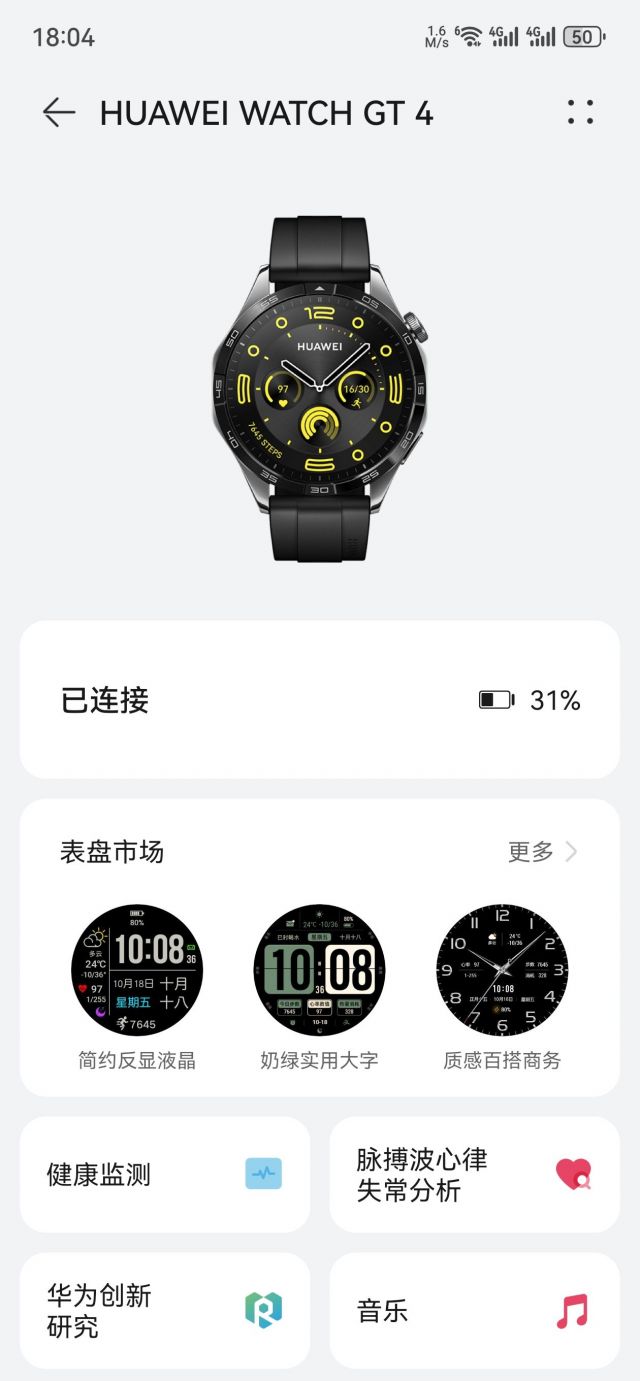Open 健康监测 settings
640x1381 pixels.
[x=165, y=1174]
